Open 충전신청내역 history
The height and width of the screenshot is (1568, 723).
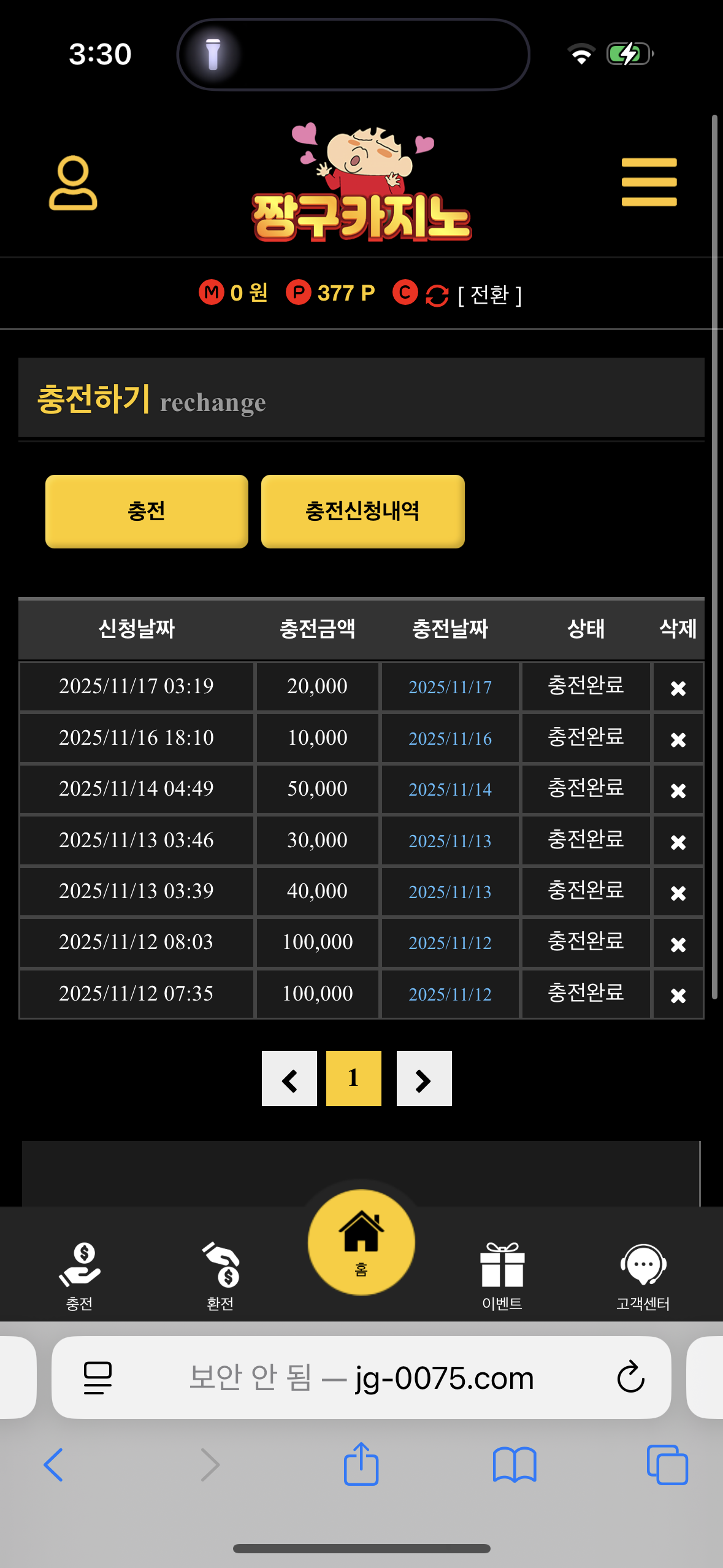362,511
